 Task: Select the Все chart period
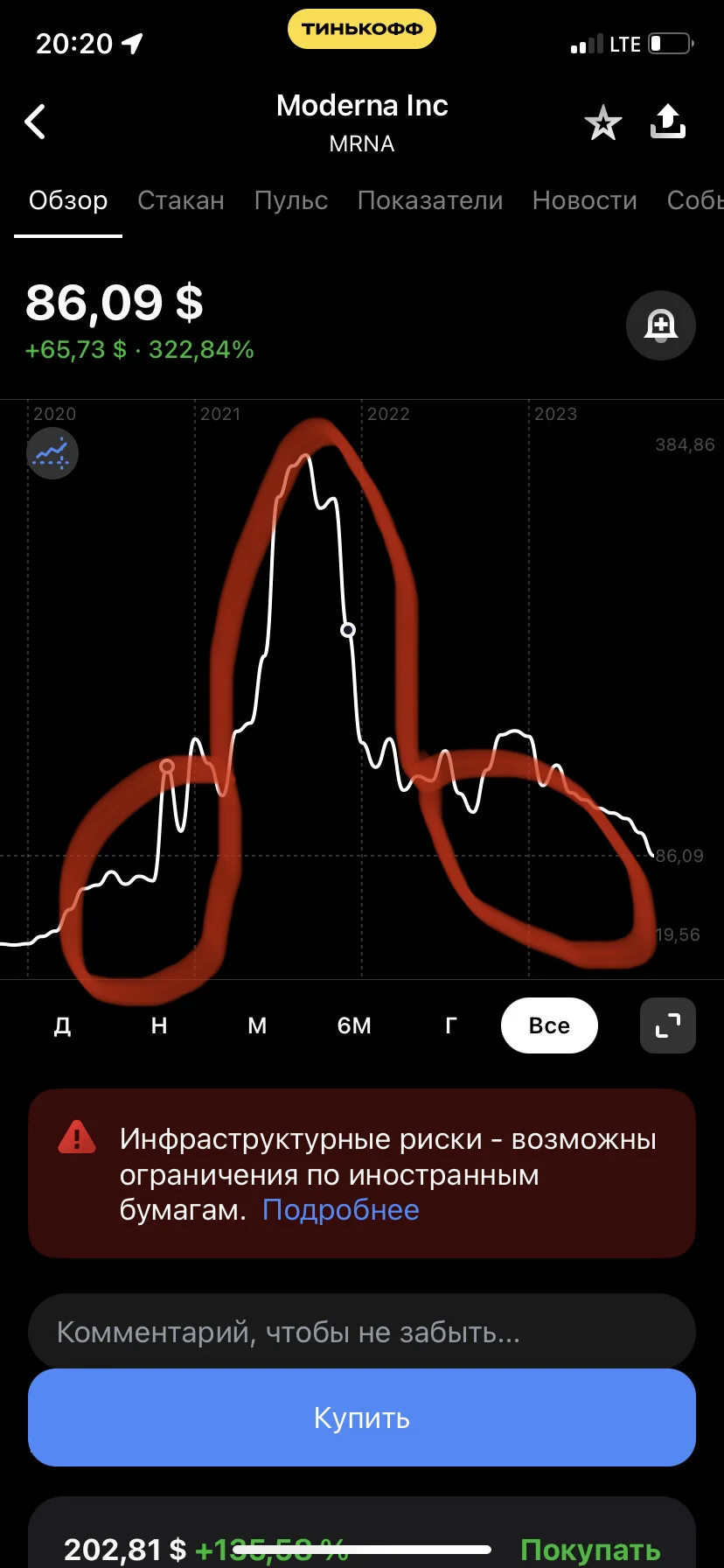pos(549,1025)
